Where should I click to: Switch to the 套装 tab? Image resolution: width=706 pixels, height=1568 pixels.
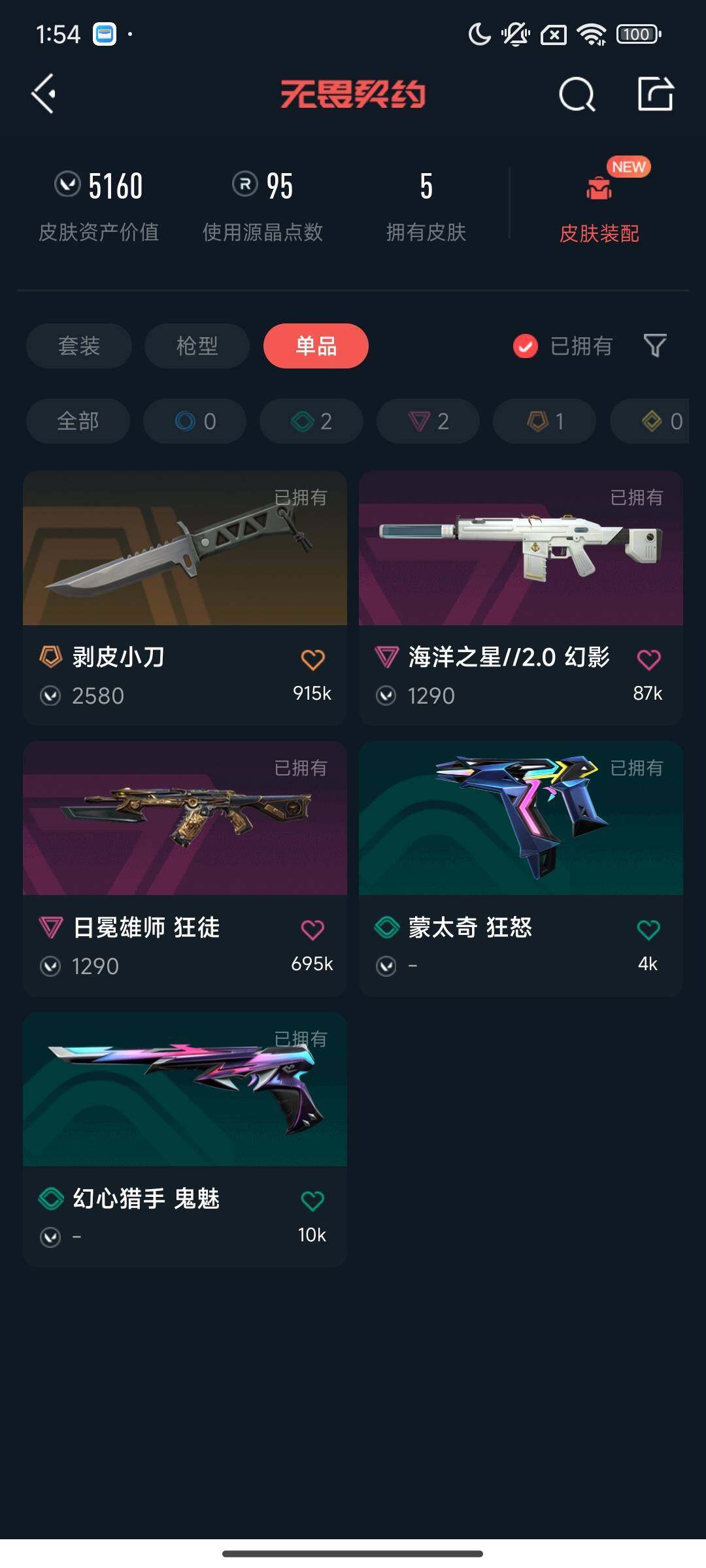pyautogui.click(x=78, y=346)
